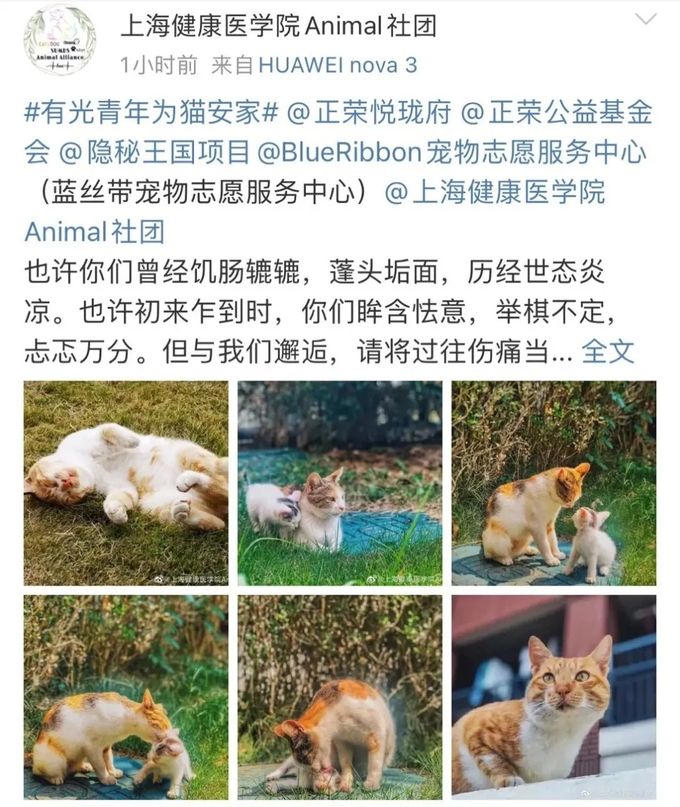View photo of cat lying on grass

click(x=126, y=483)
